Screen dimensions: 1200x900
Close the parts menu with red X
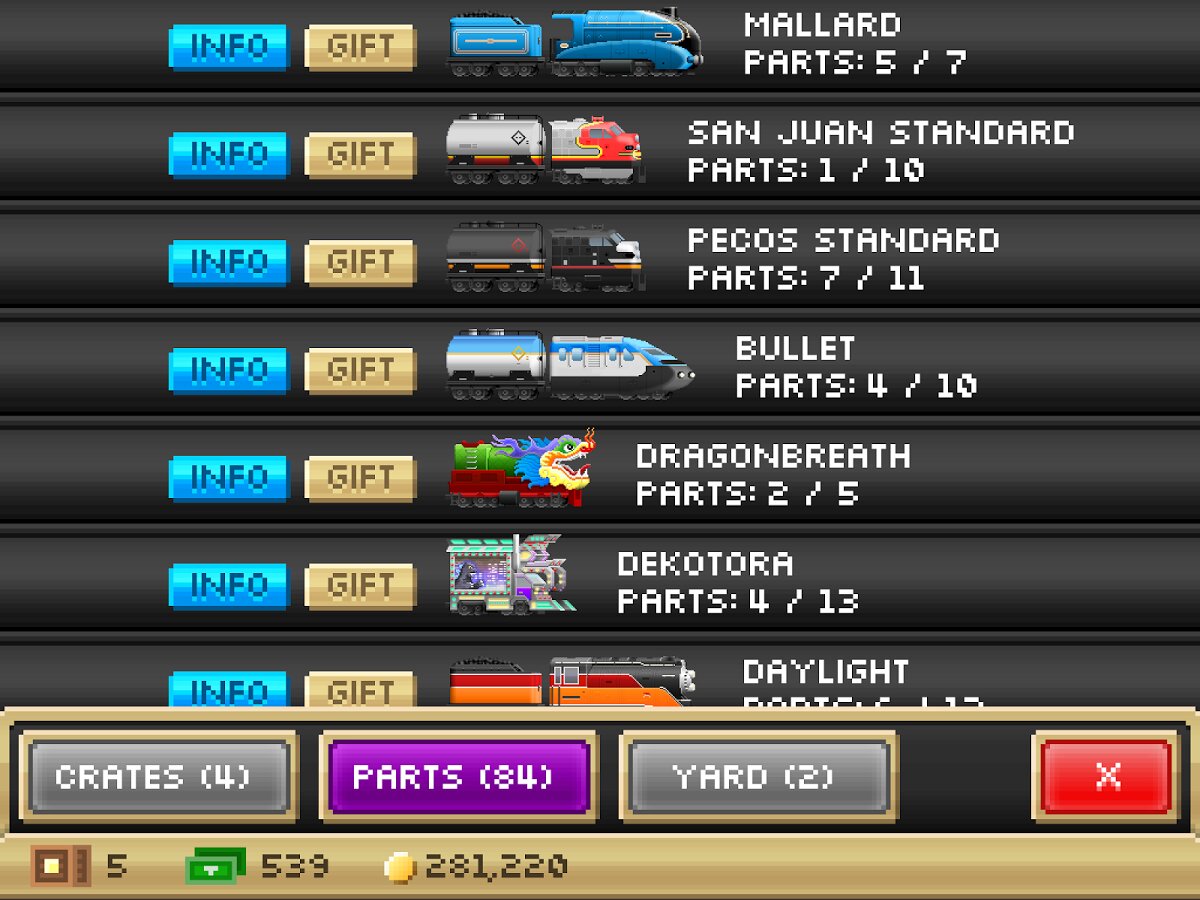tap(1107, 777)
